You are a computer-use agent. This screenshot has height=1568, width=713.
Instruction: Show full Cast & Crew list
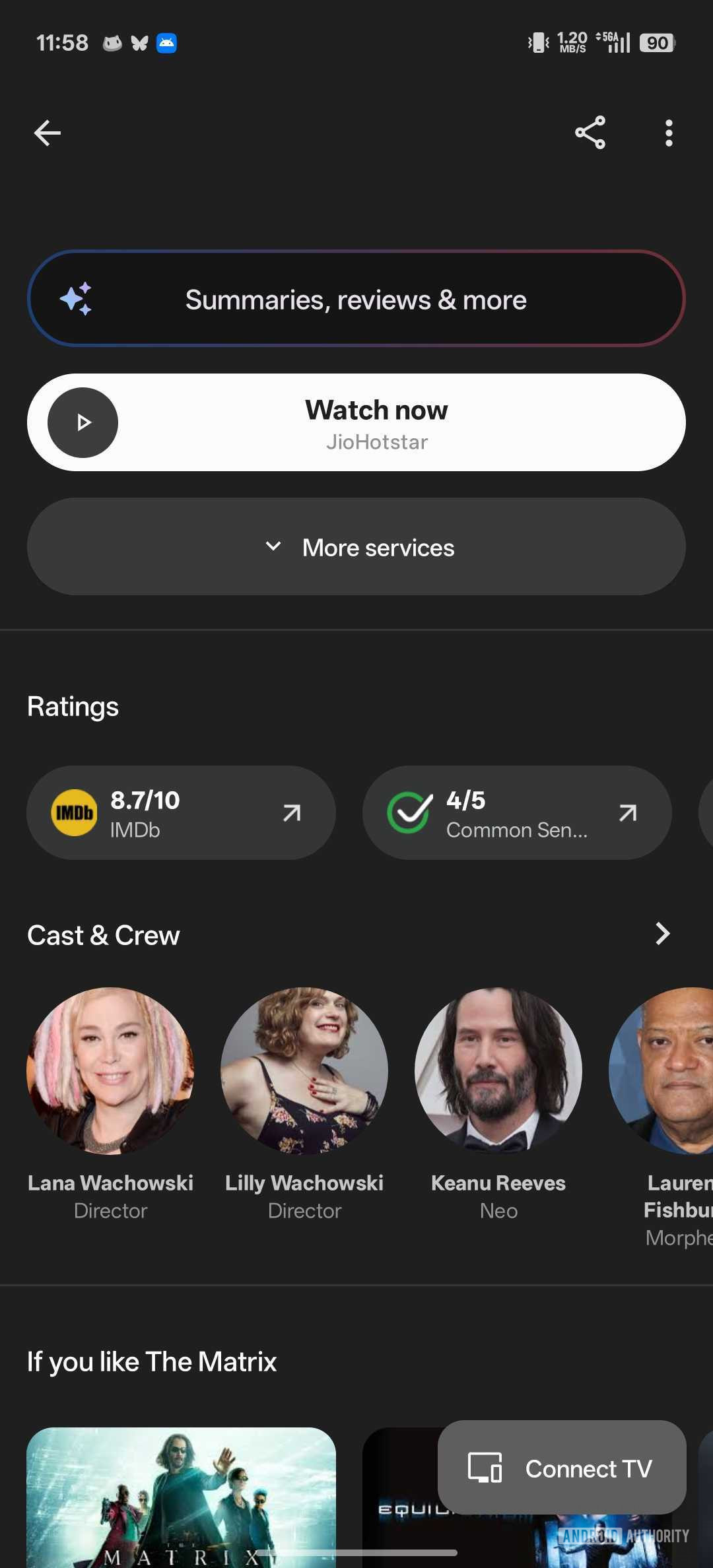(x=662, y=934)
